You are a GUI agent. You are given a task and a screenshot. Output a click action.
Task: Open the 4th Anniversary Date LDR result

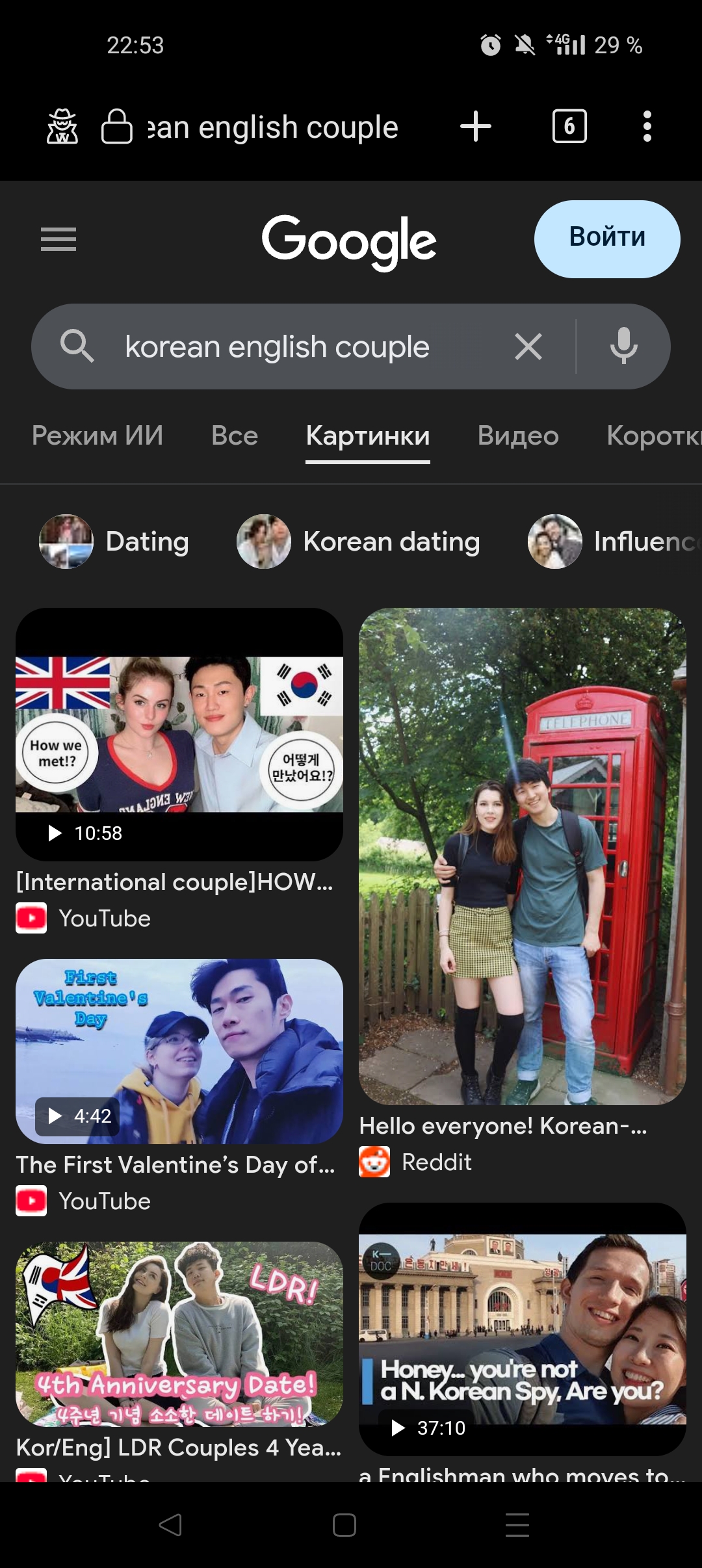179,1333
